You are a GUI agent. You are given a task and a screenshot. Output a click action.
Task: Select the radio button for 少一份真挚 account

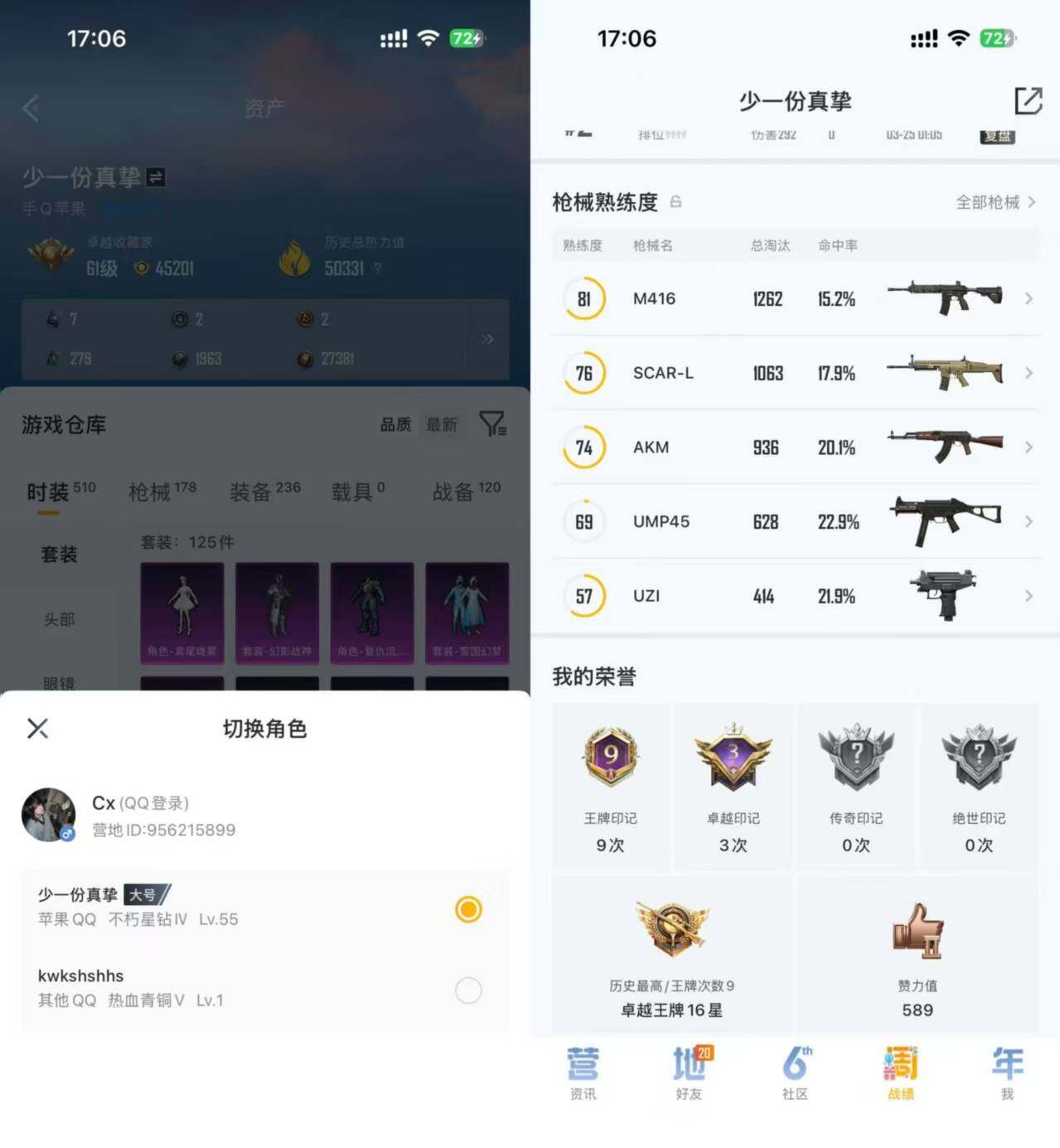point(468,908)
